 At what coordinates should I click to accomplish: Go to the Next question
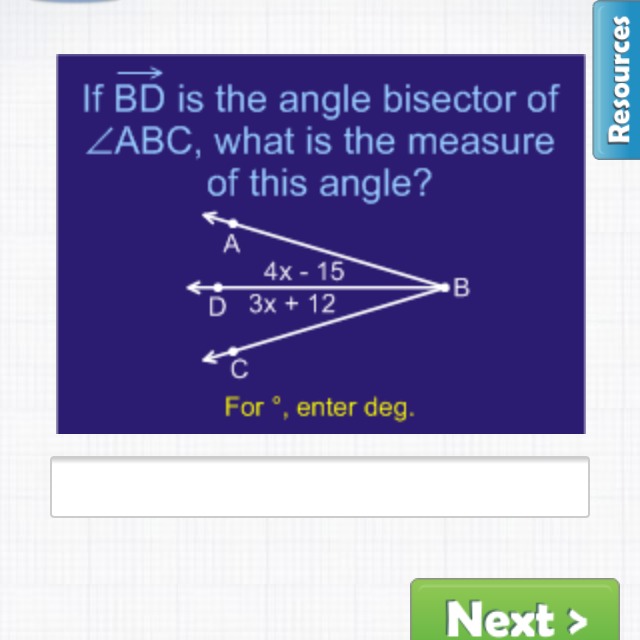pos(515,612)
